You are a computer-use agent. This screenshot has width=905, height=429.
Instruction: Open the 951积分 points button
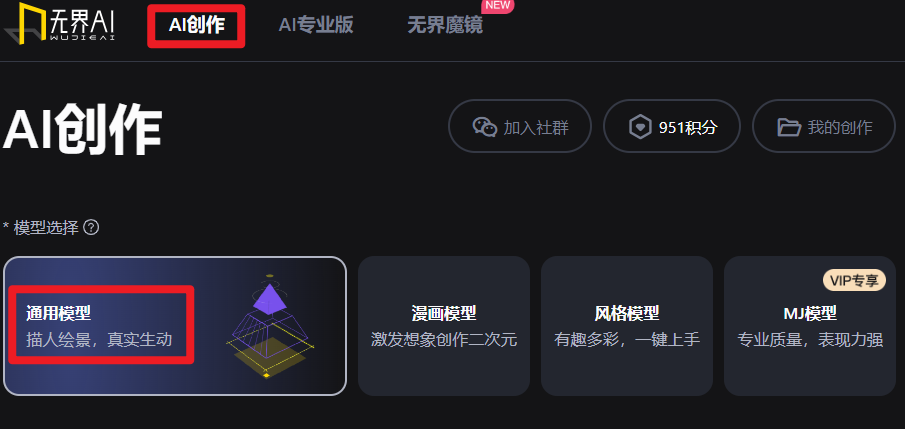pos(672,127)
